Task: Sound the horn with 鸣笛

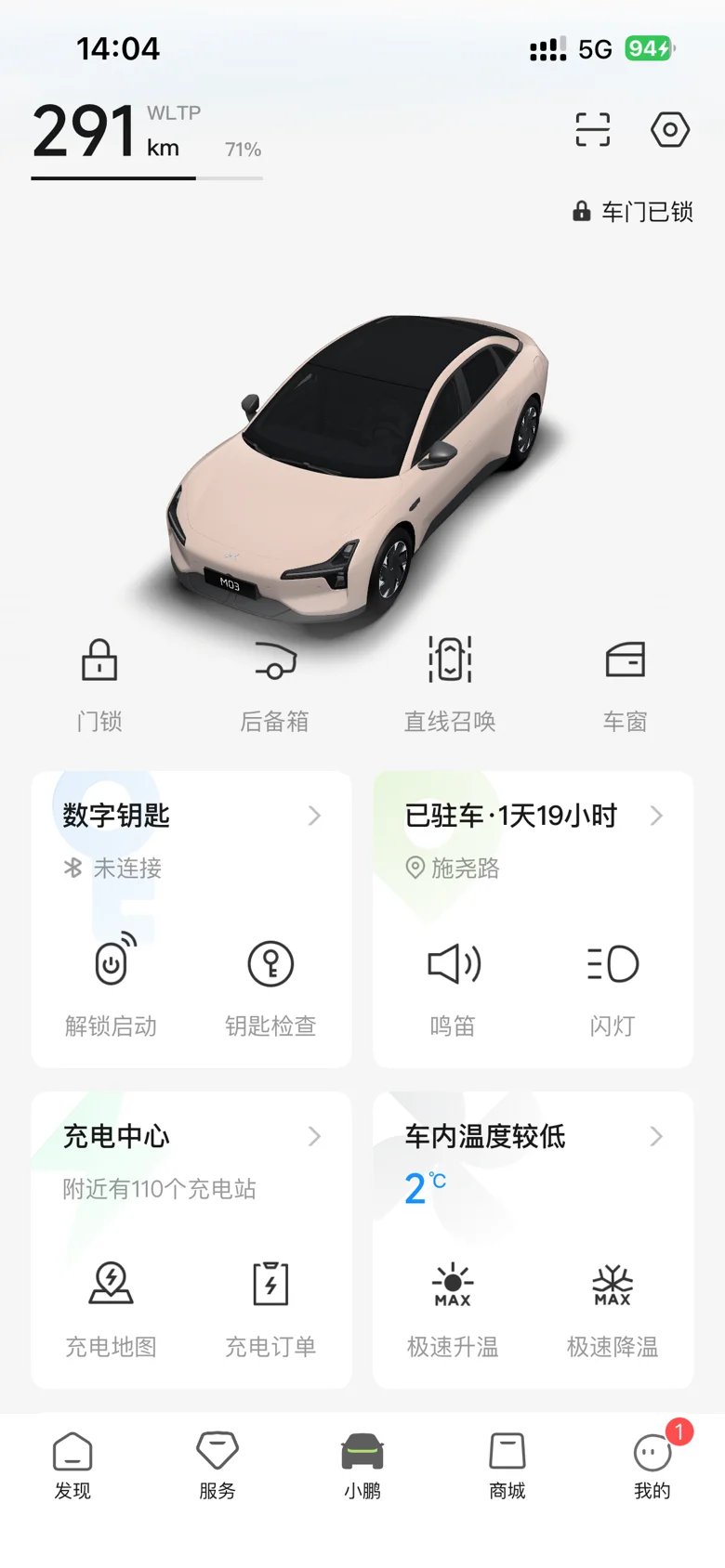Action: tap(453, 987)
